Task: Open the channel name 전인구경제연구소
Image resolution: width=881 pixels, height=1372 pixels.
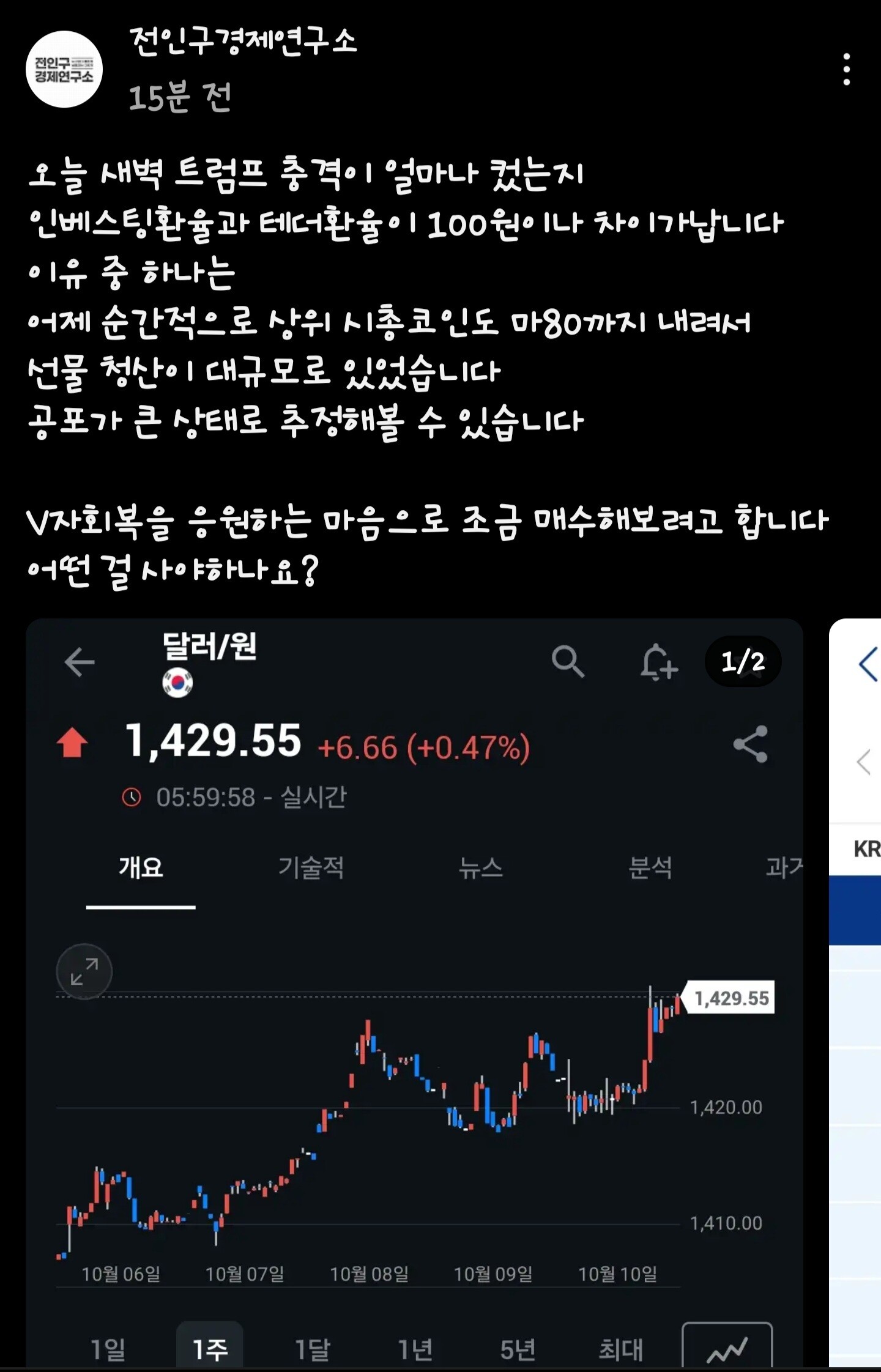Action: 243,42
